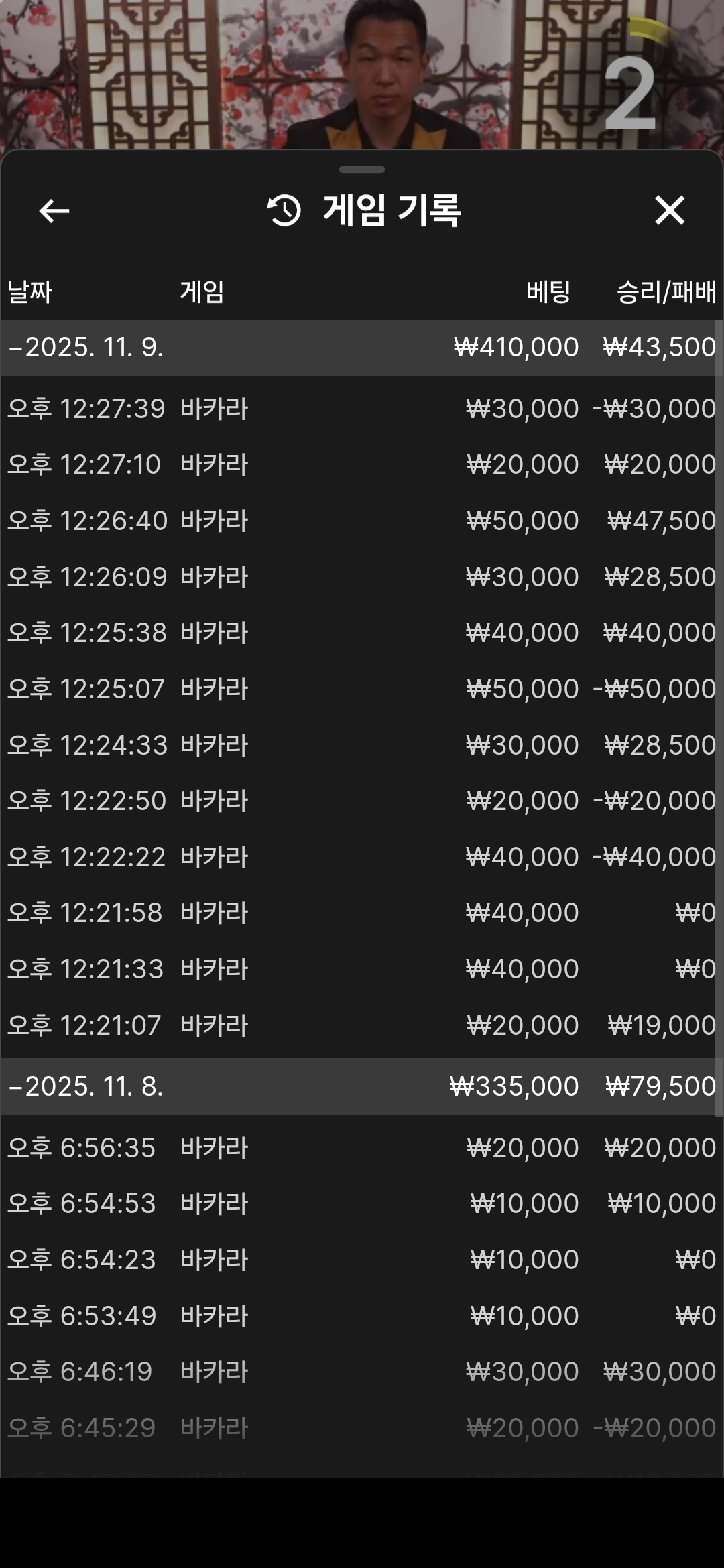Select the 오후 12:26:09 바카라 entry
This screenshot has width=724, height=1568.
(x=362, y=577)
